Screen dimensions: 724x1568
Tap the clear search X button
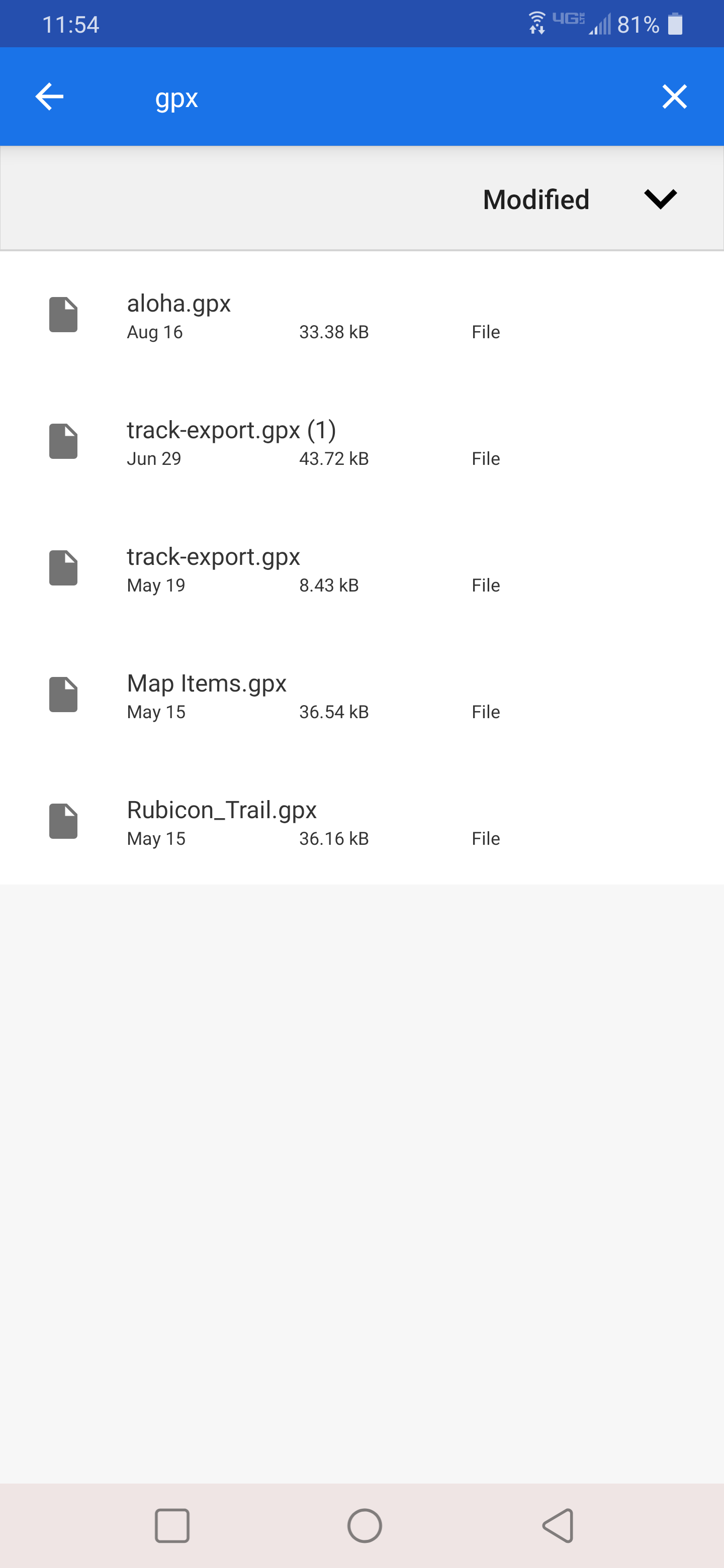tap(674, 96)
